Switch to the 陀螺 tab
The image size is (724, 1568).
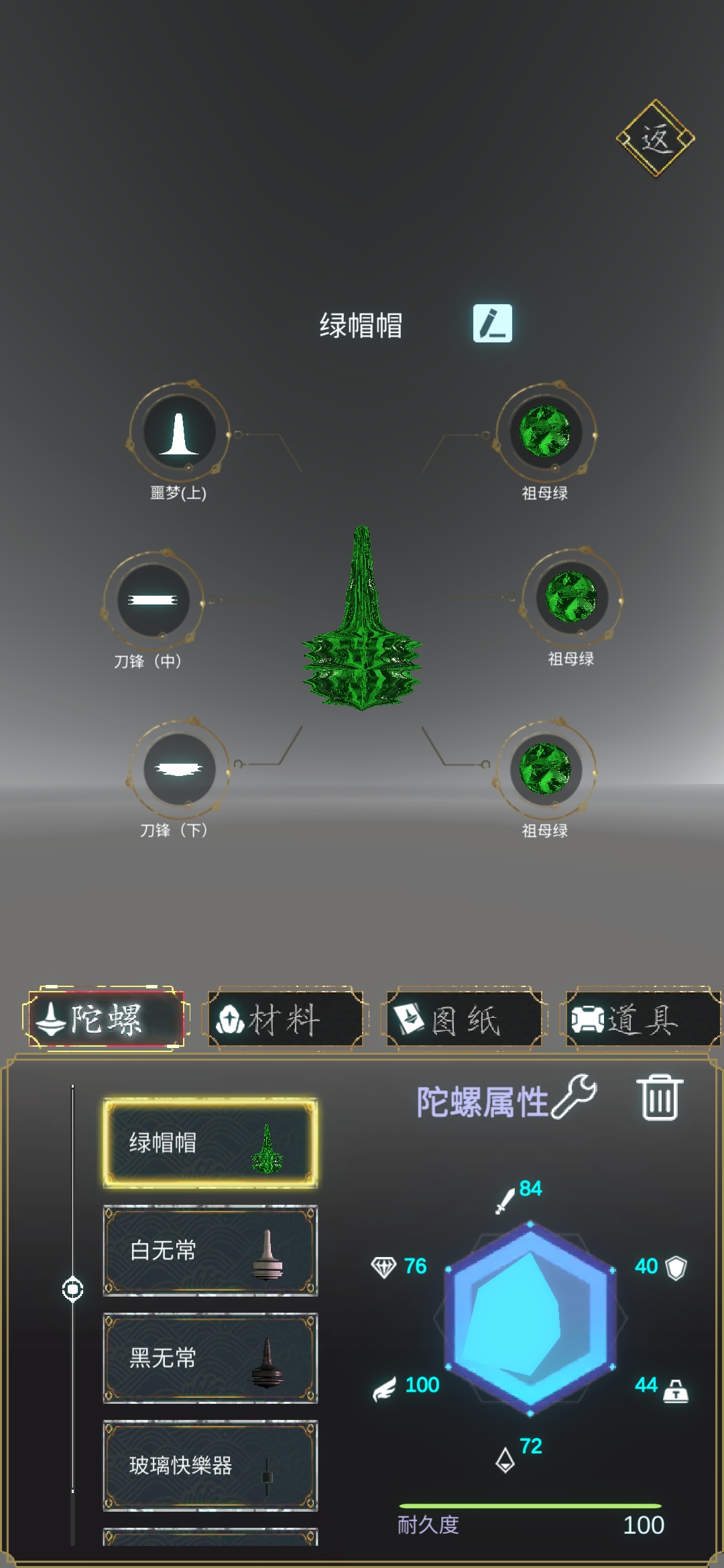105,1019
